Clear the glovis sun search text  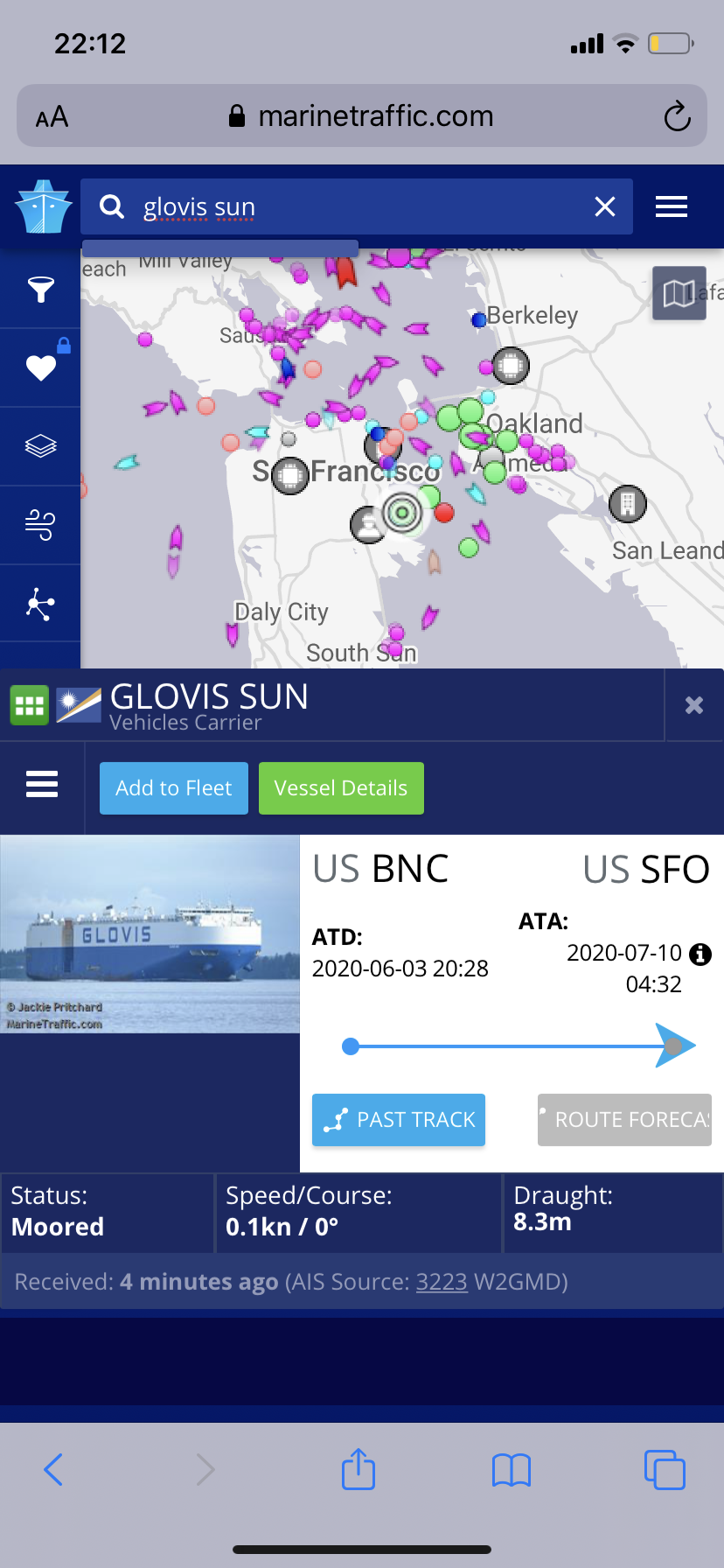tap(604, 207)
